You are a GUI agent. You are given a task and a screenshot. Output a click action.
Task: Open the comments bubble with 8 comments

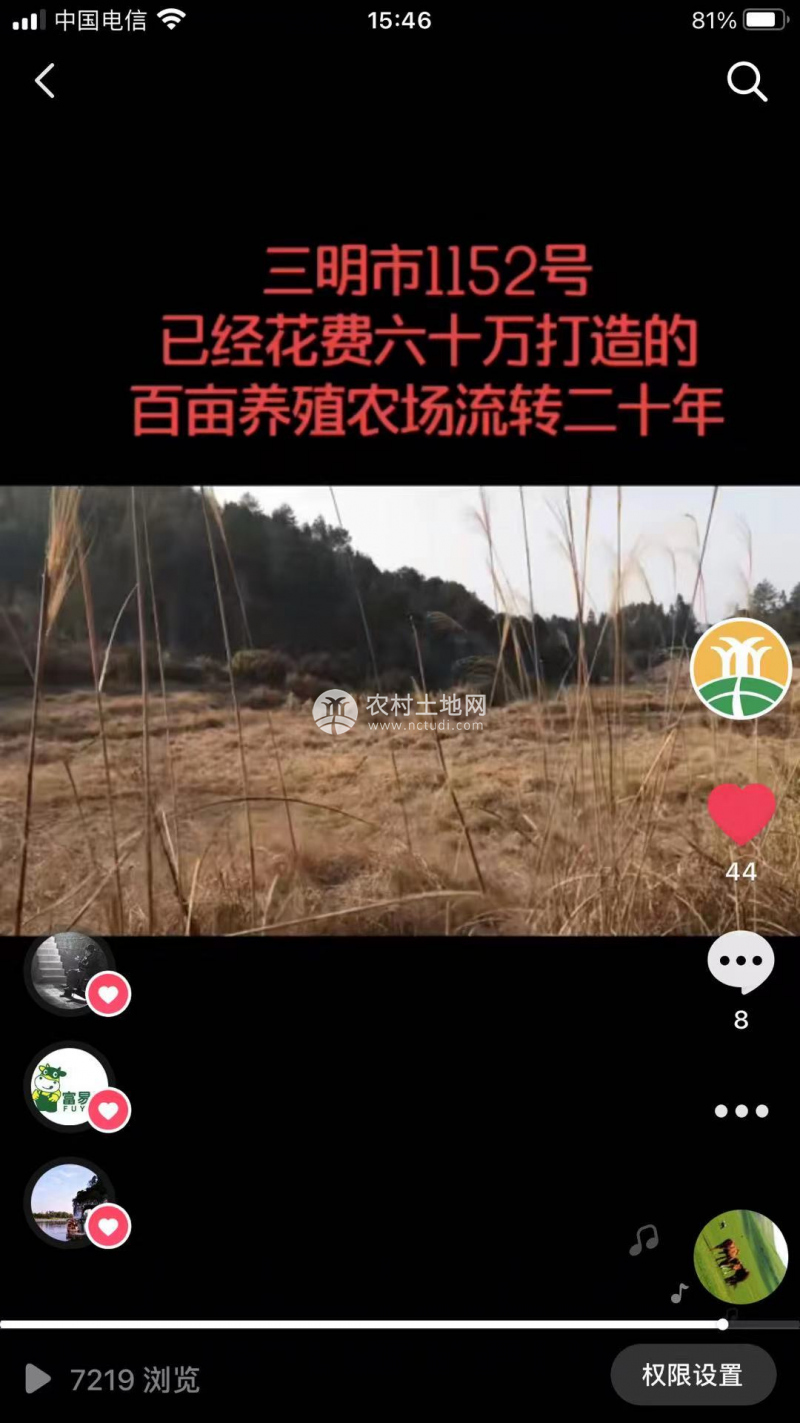pyautogui.click(x=741, y=963)
